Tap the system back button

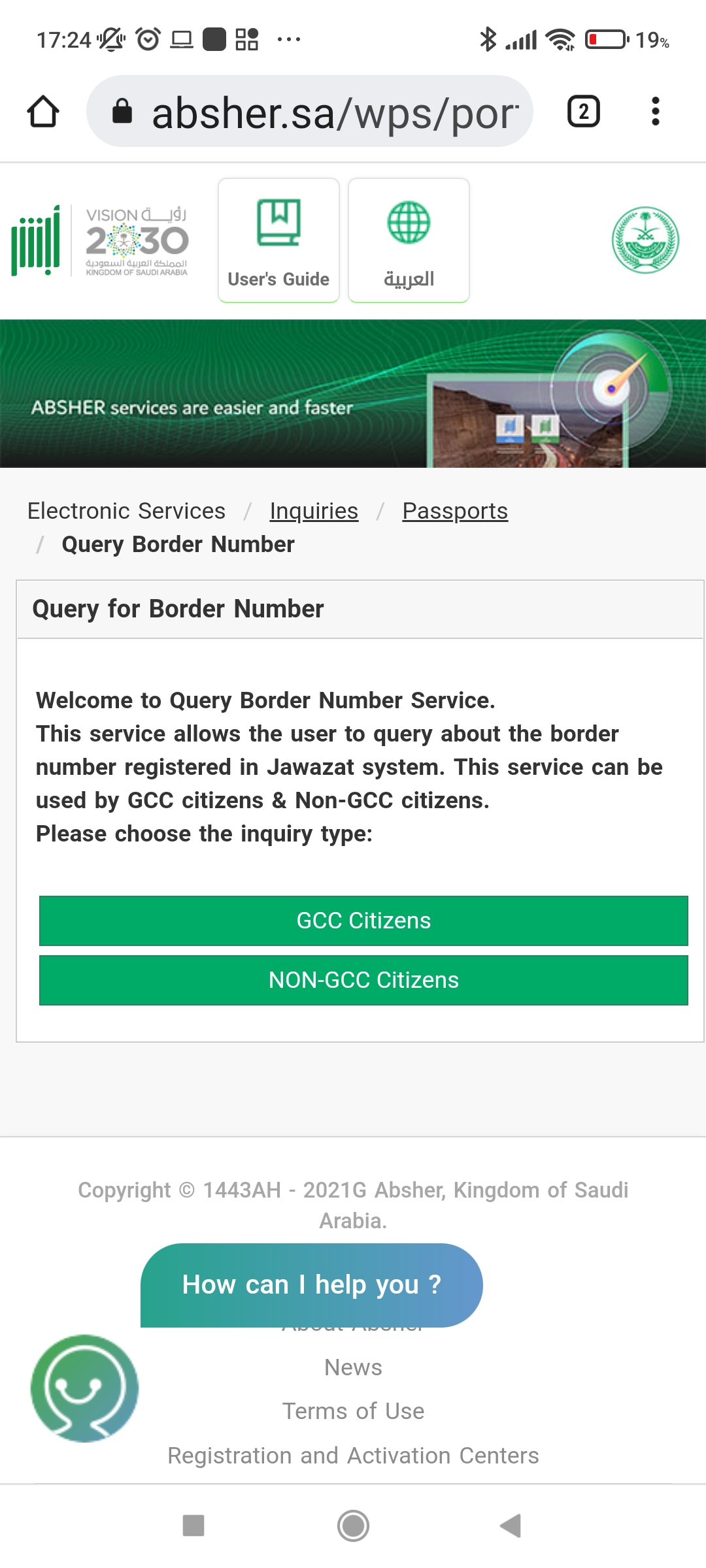[510, 1526]
